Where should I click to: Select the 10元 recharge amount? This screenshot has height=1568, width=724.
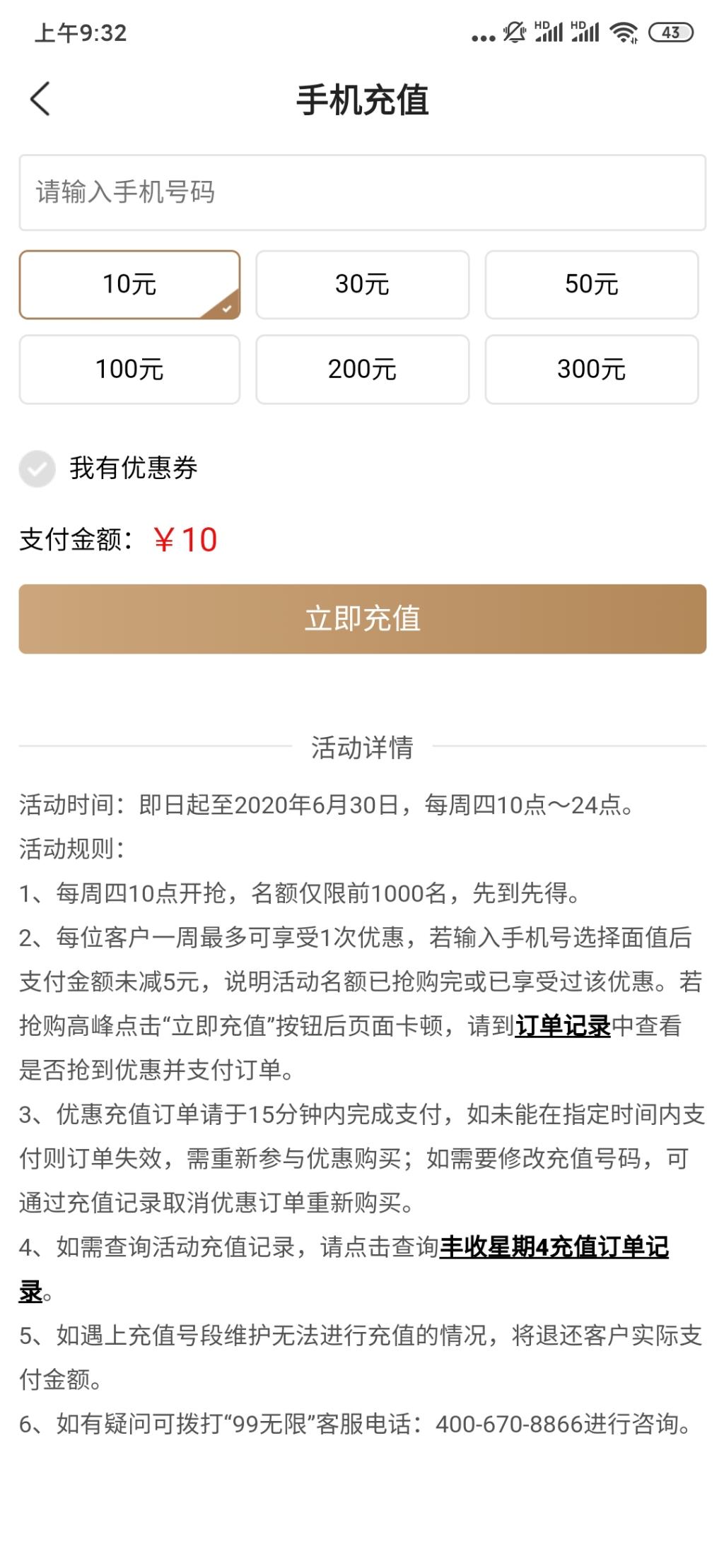click(x=129, y=284)
